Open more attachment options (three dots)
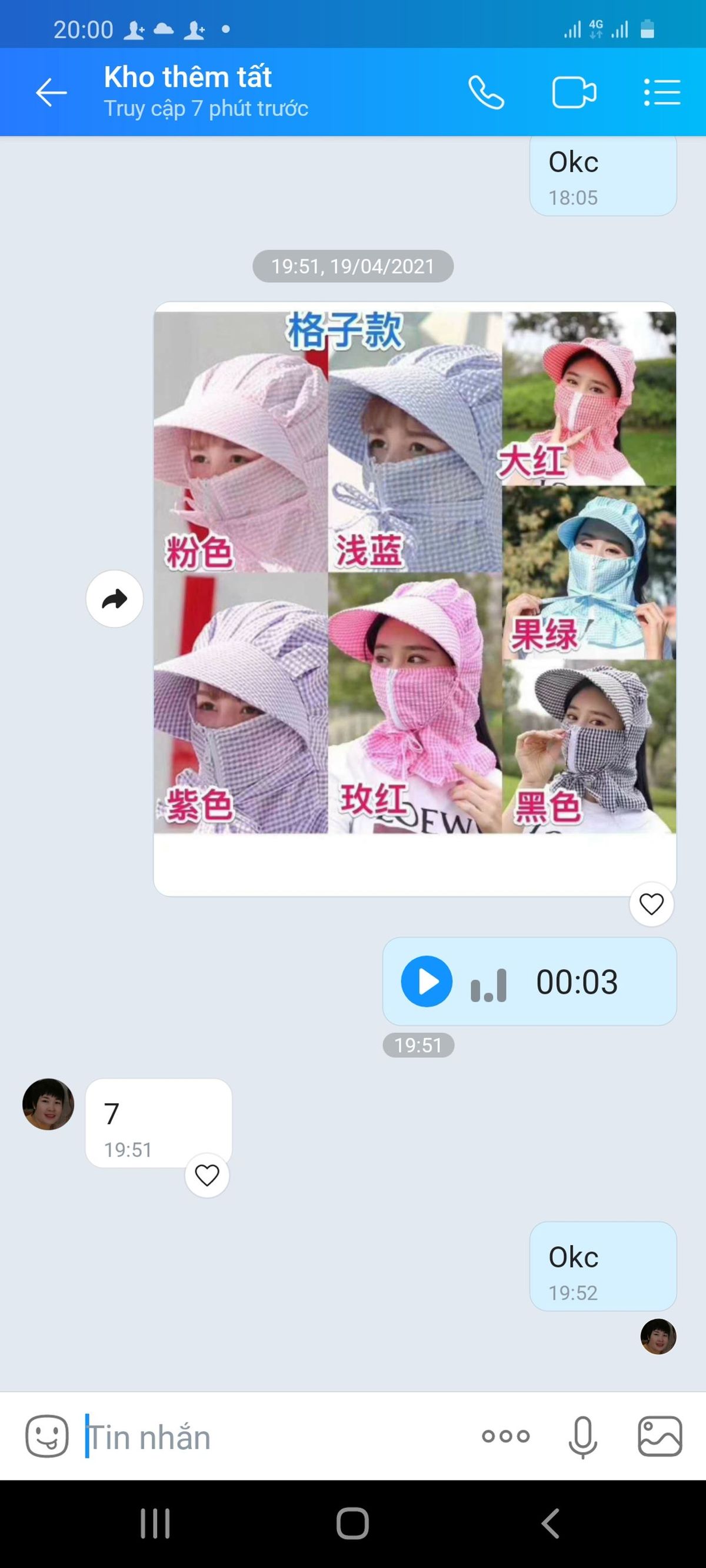 pos(505,1436)
